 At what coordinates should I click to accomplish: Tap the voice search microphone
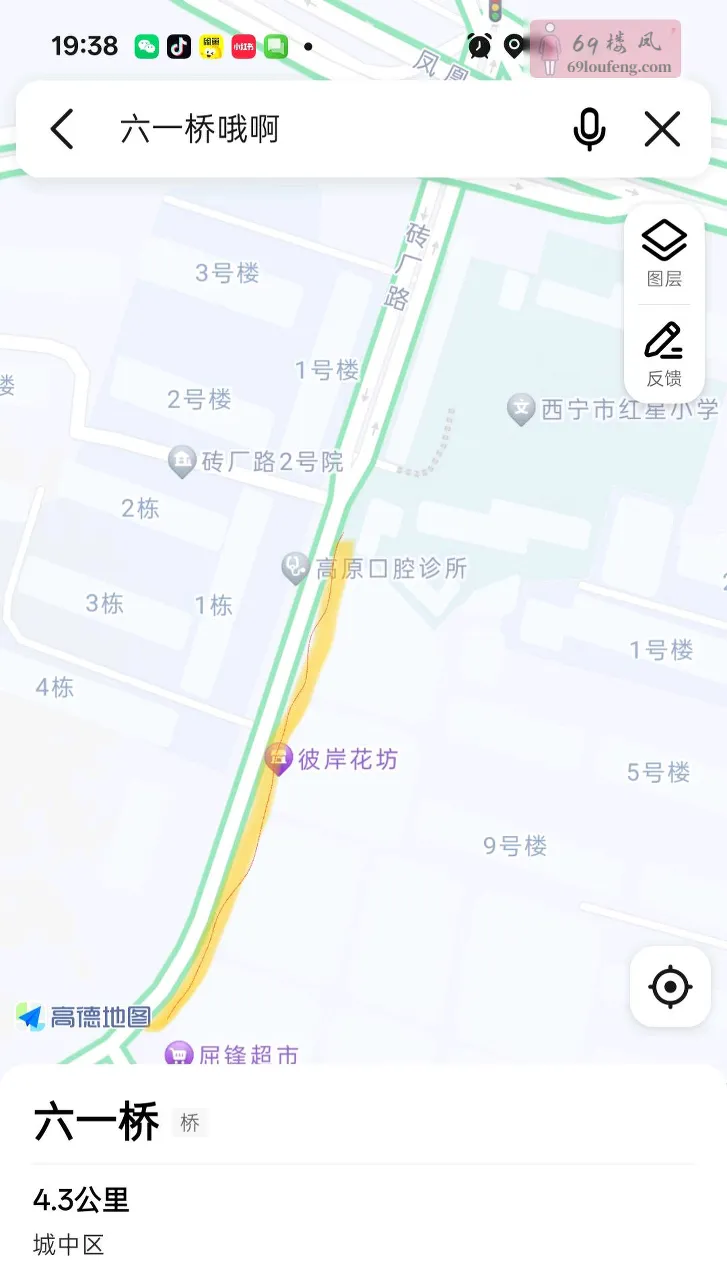590,129
